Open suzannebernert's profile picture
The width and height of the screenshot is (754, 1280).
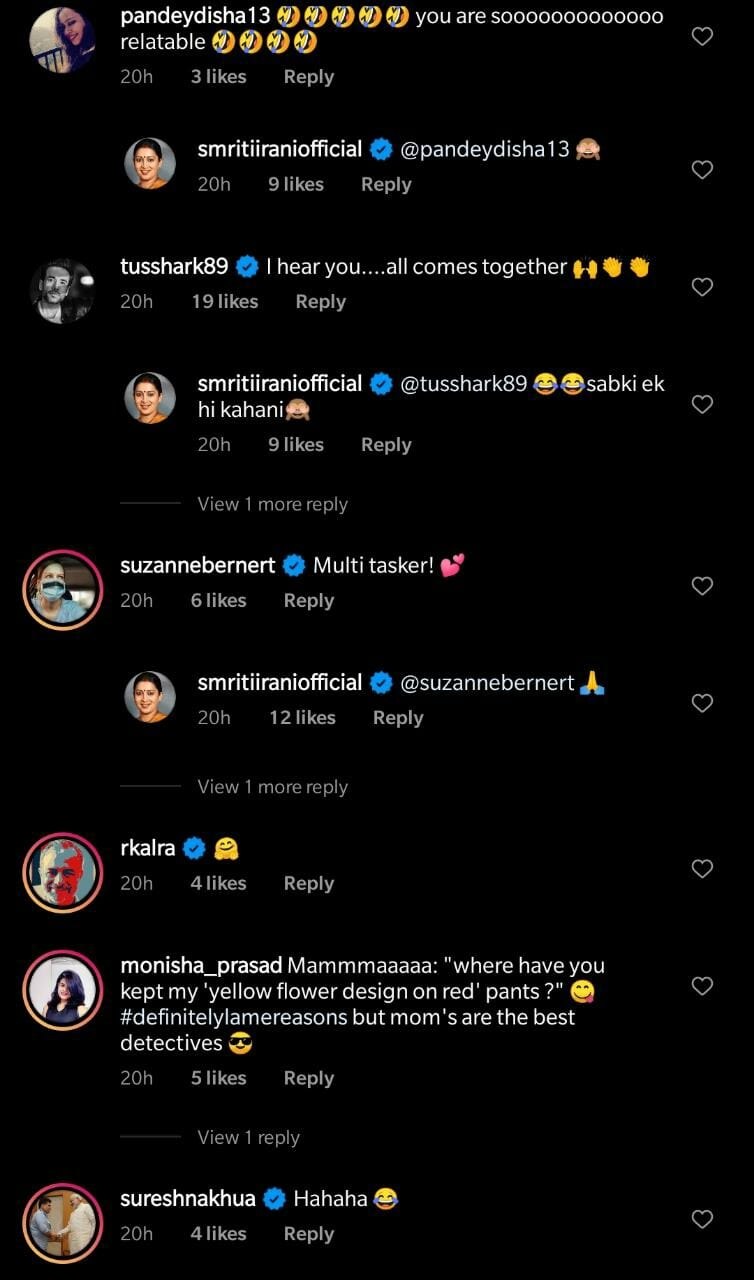point(63,589)
